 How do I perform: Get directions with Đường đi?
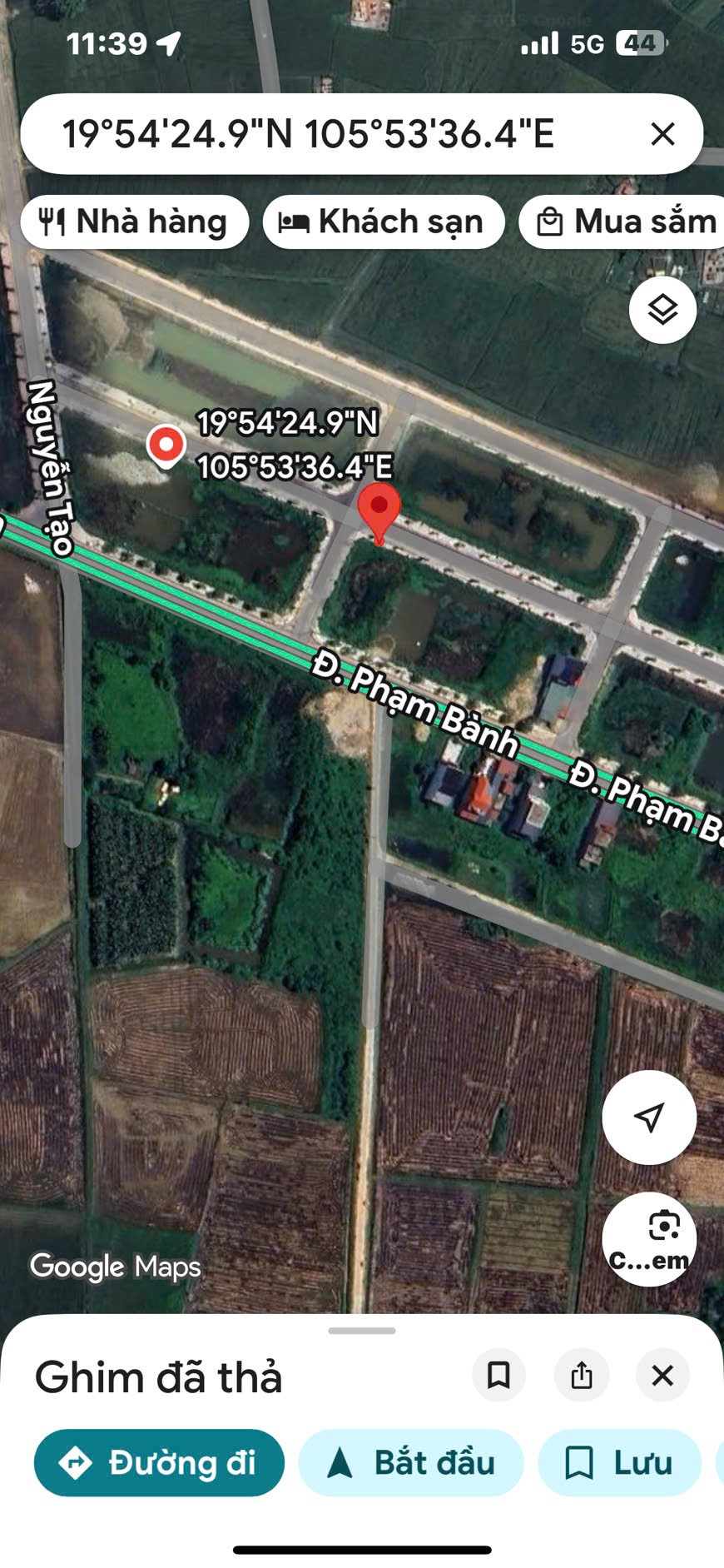pos(159,1463)
